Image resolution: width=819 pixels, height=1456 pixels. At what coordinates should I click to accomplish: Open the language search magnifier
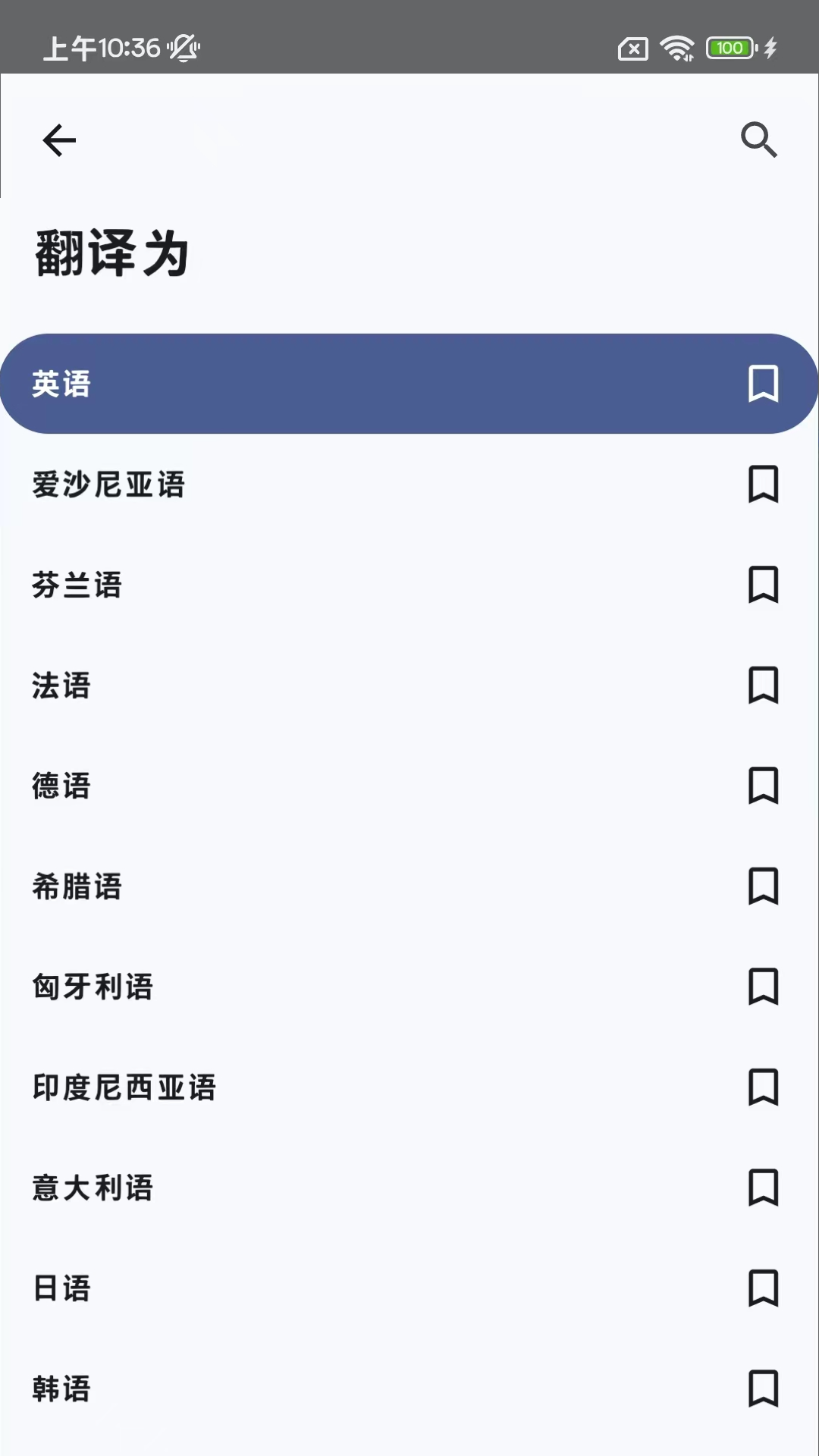pyautogui.click(x=758, y=140)
